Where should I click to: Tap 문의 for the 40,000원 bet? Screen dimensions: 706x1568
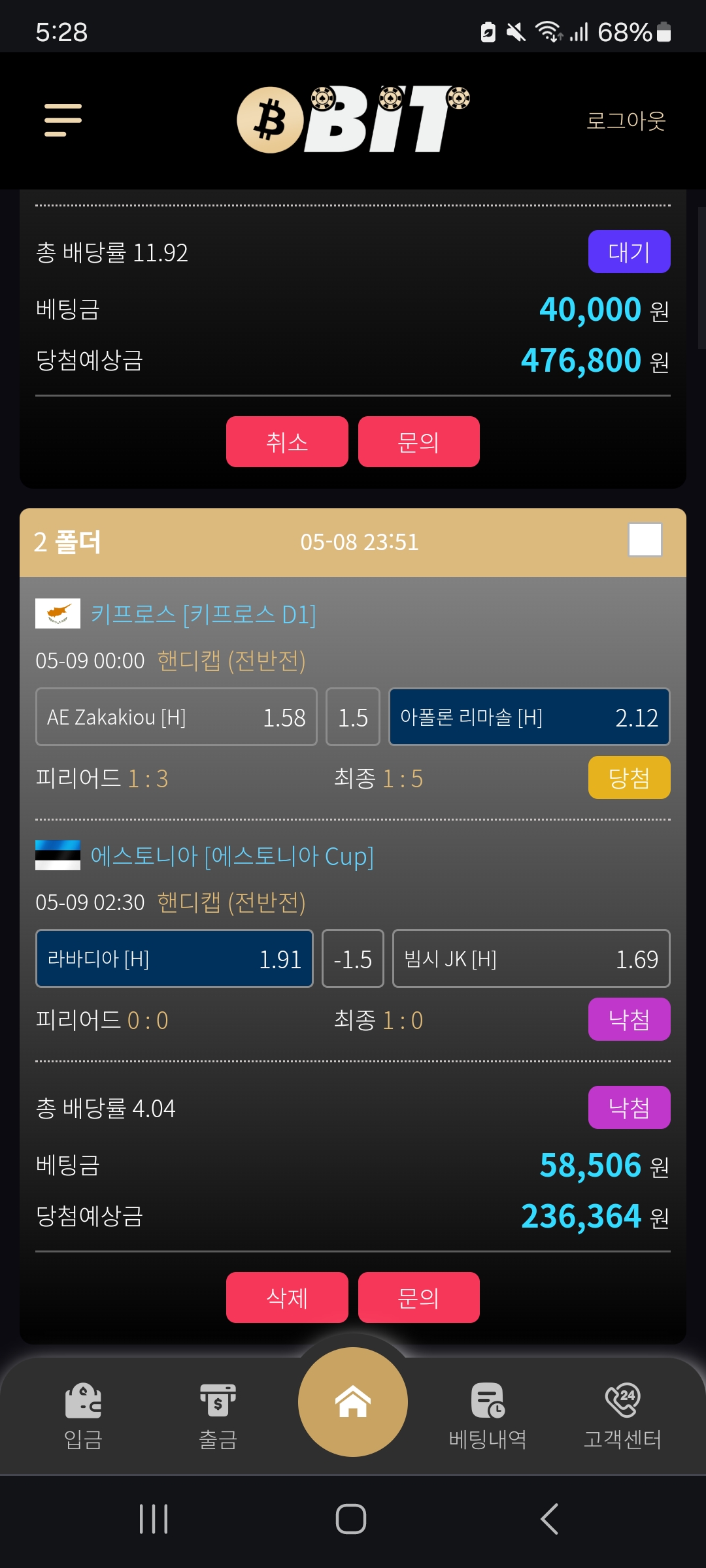tap(418, 442)
